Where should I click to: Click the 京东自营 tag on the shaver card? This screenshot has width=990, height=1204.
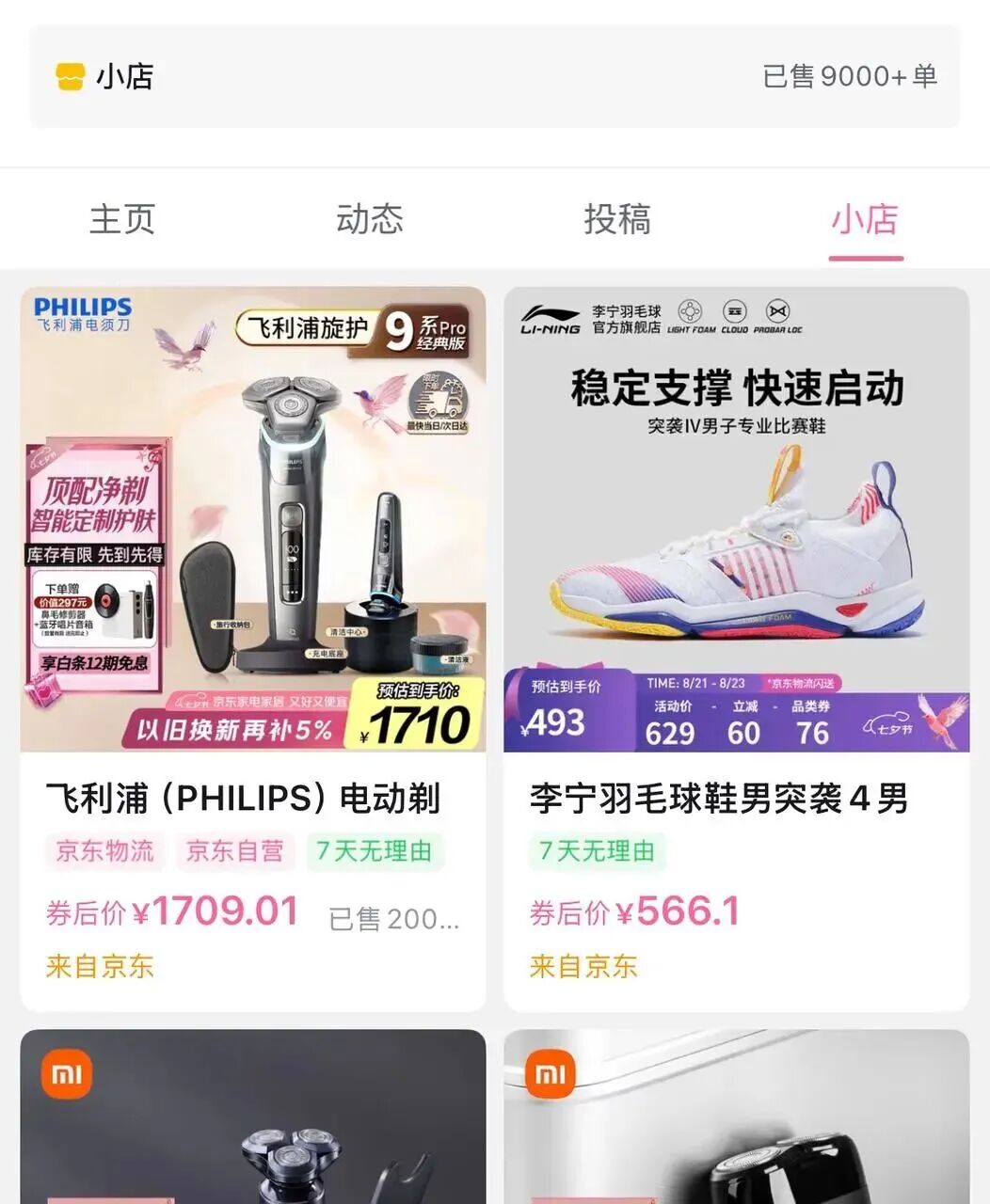234,851
